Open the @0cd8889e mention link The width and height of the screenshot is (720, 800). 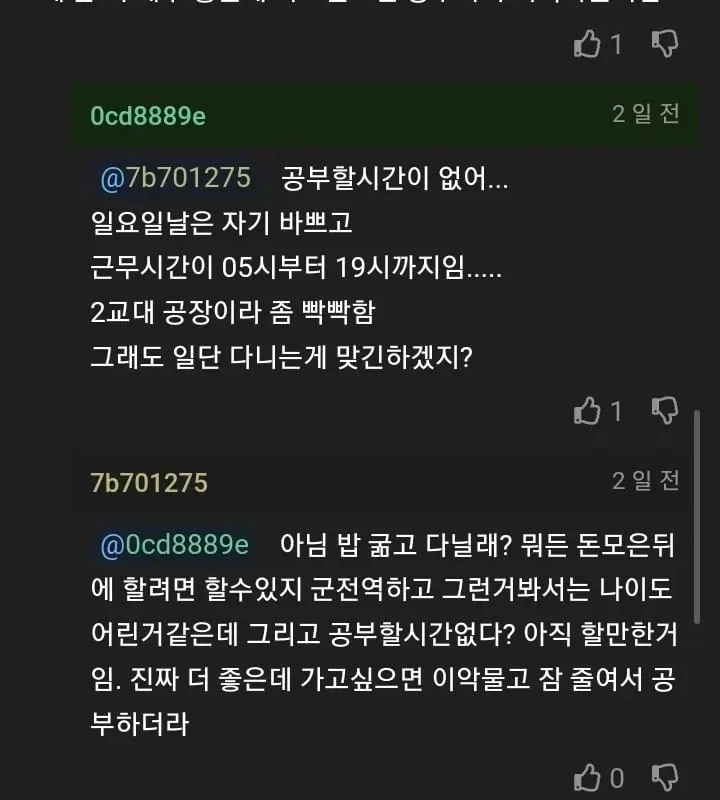(175, 545)
